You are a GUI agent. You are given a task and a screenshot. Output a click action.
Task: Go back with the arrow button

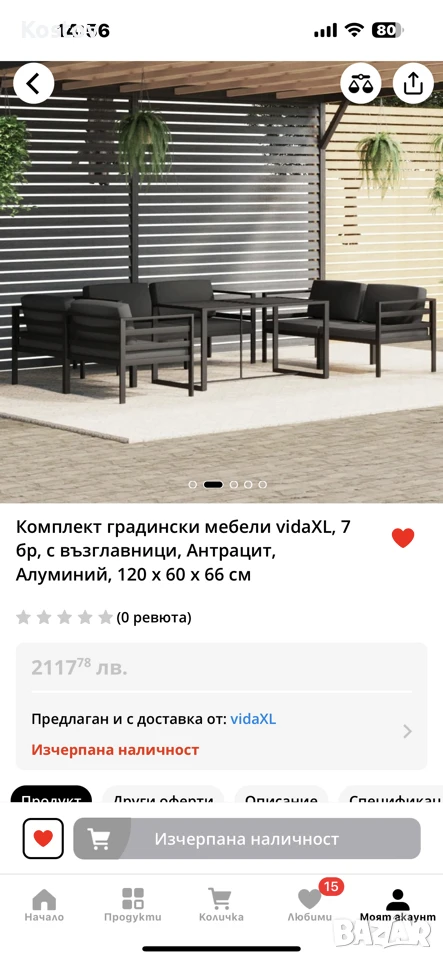(34, 84)
